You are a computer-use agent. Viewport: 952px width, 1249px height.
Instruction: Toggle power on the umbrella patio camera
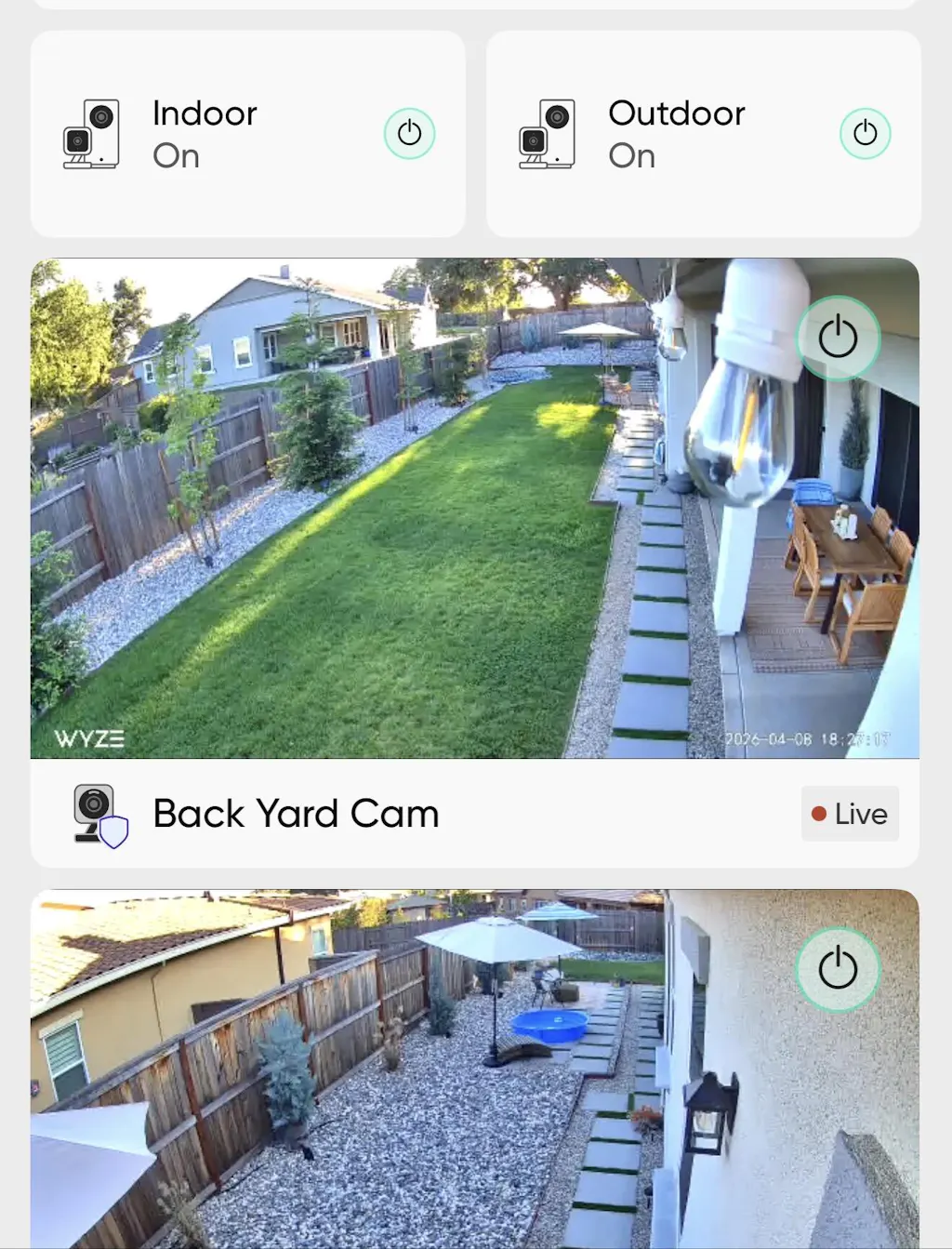[838, 969]
